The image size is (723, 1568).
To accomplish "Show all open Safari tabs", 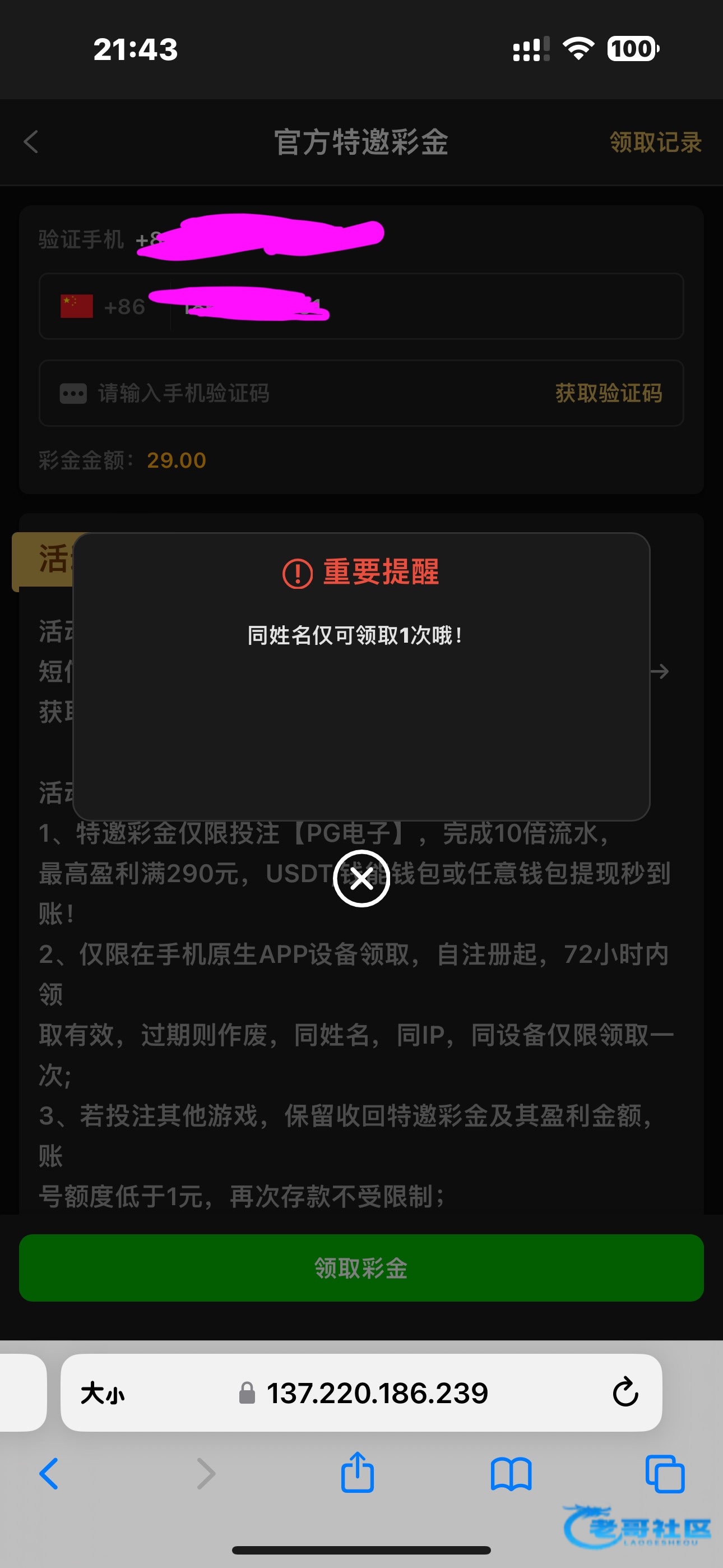I will point(665,1474).
